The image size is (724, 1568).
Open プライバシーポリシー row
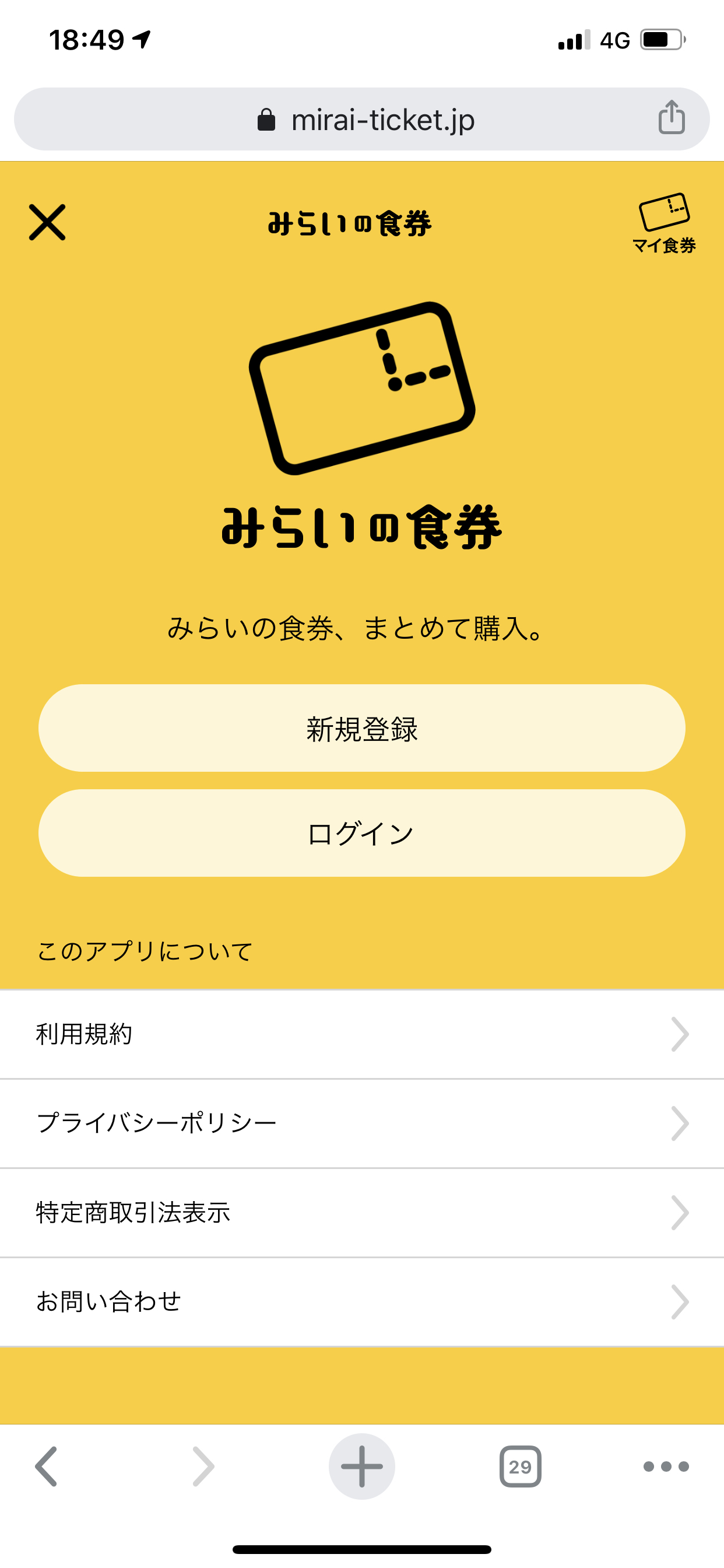click(362, 1123)
